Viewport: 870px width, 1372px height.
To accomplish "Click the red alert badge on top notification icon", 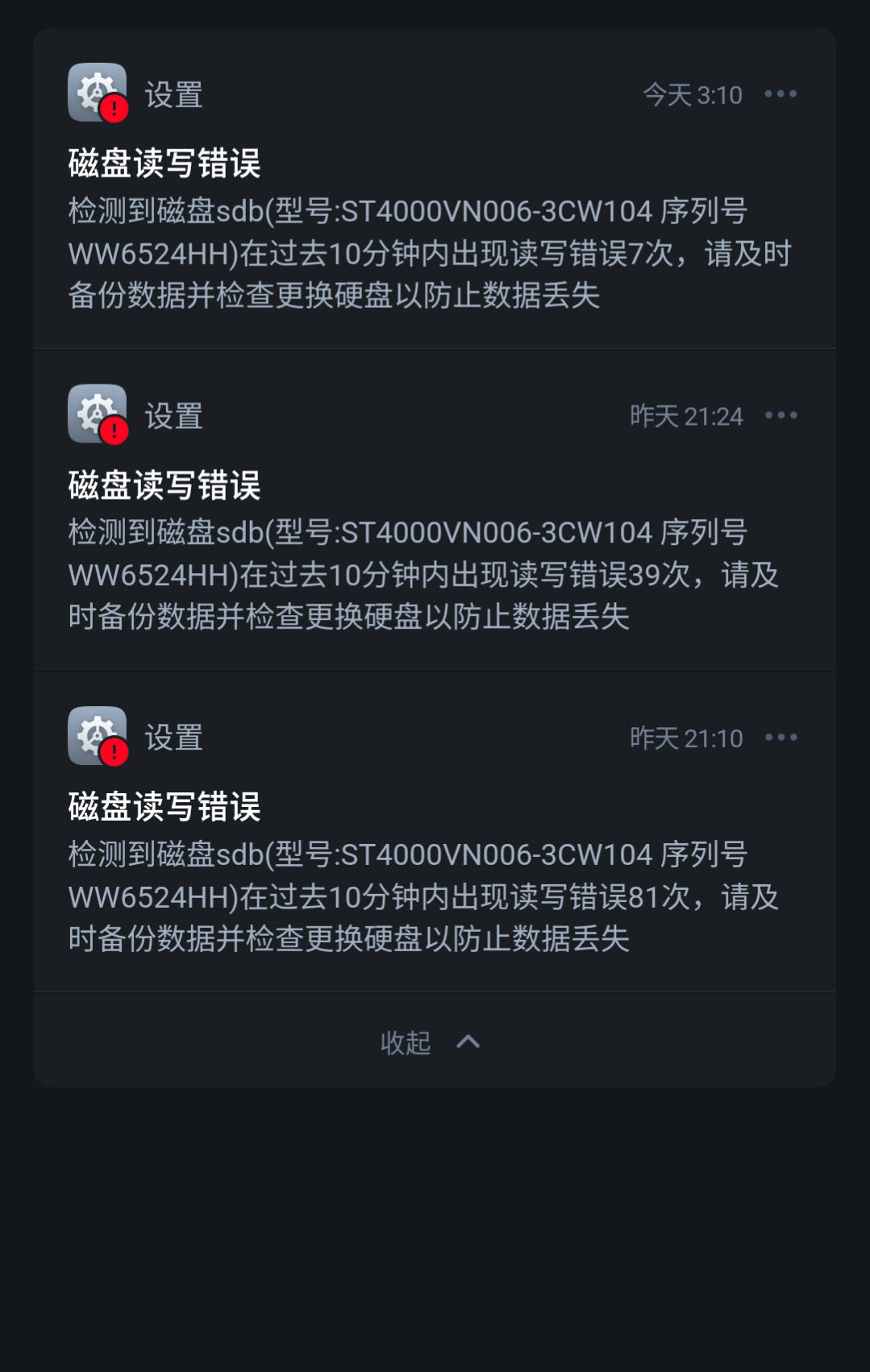I will pos(113,108).
